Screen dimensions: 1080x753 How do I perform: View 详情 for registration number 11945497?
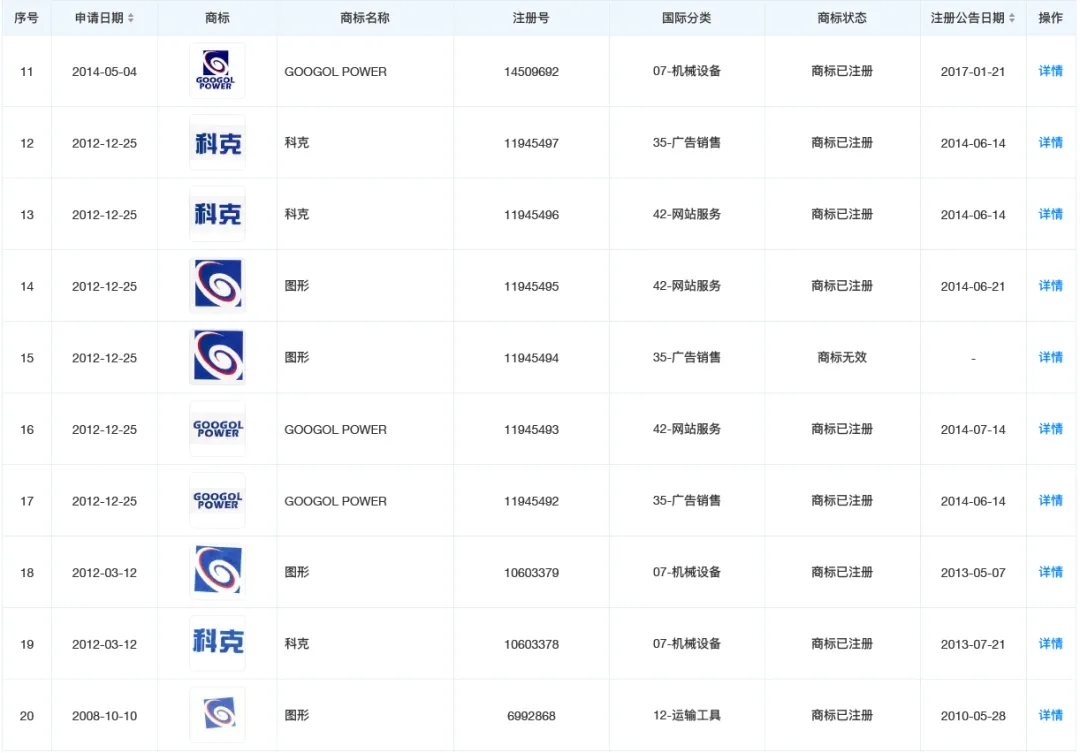click(x=1050, y=143)
